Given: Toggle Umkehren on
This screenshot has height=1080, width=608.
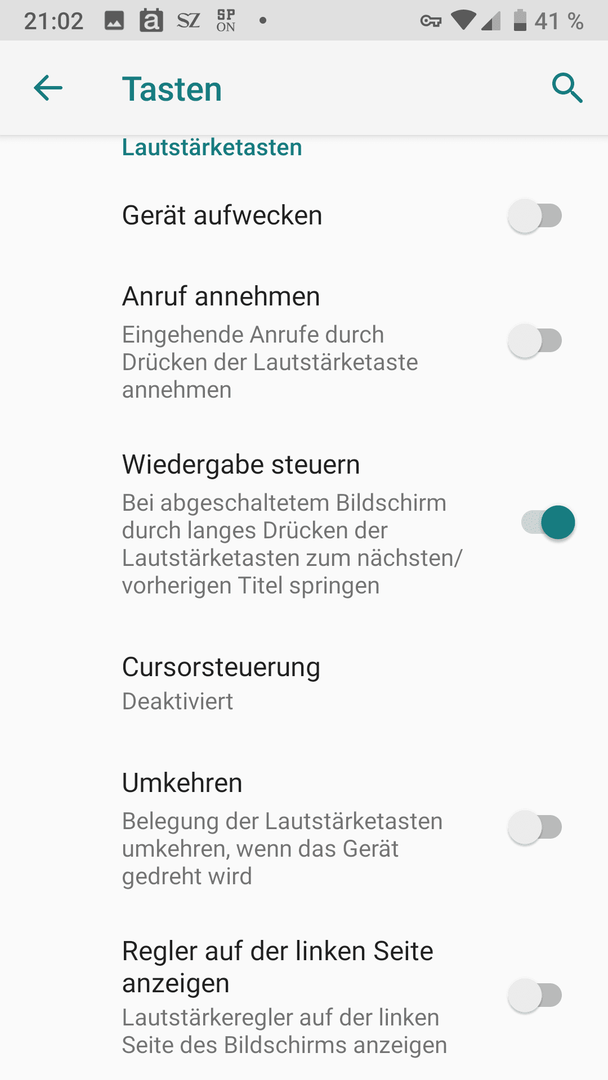Looking at the screenshot, I should pos(535,827).
